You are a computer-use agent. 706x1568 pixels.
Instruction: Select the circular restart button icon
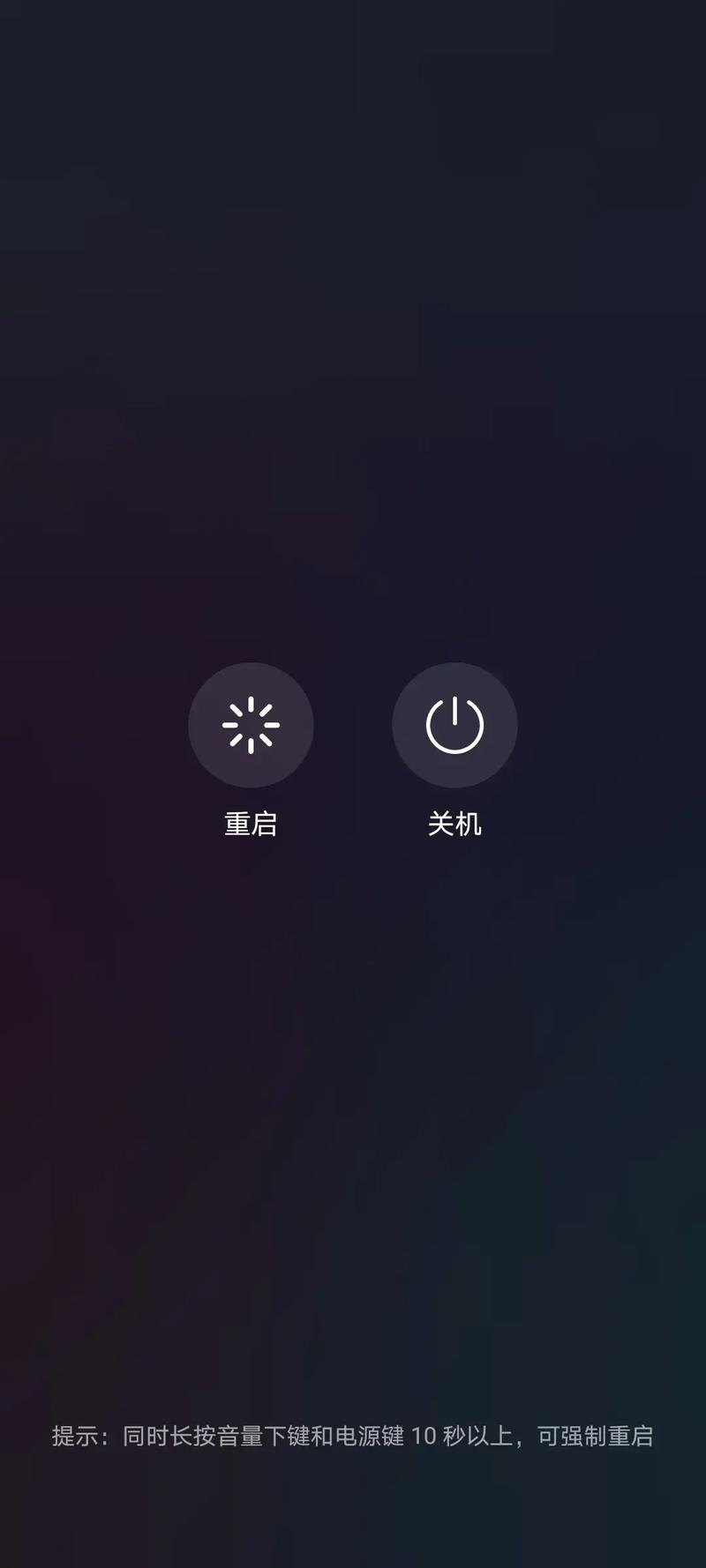pyautogui.click(x=251, y=724)
